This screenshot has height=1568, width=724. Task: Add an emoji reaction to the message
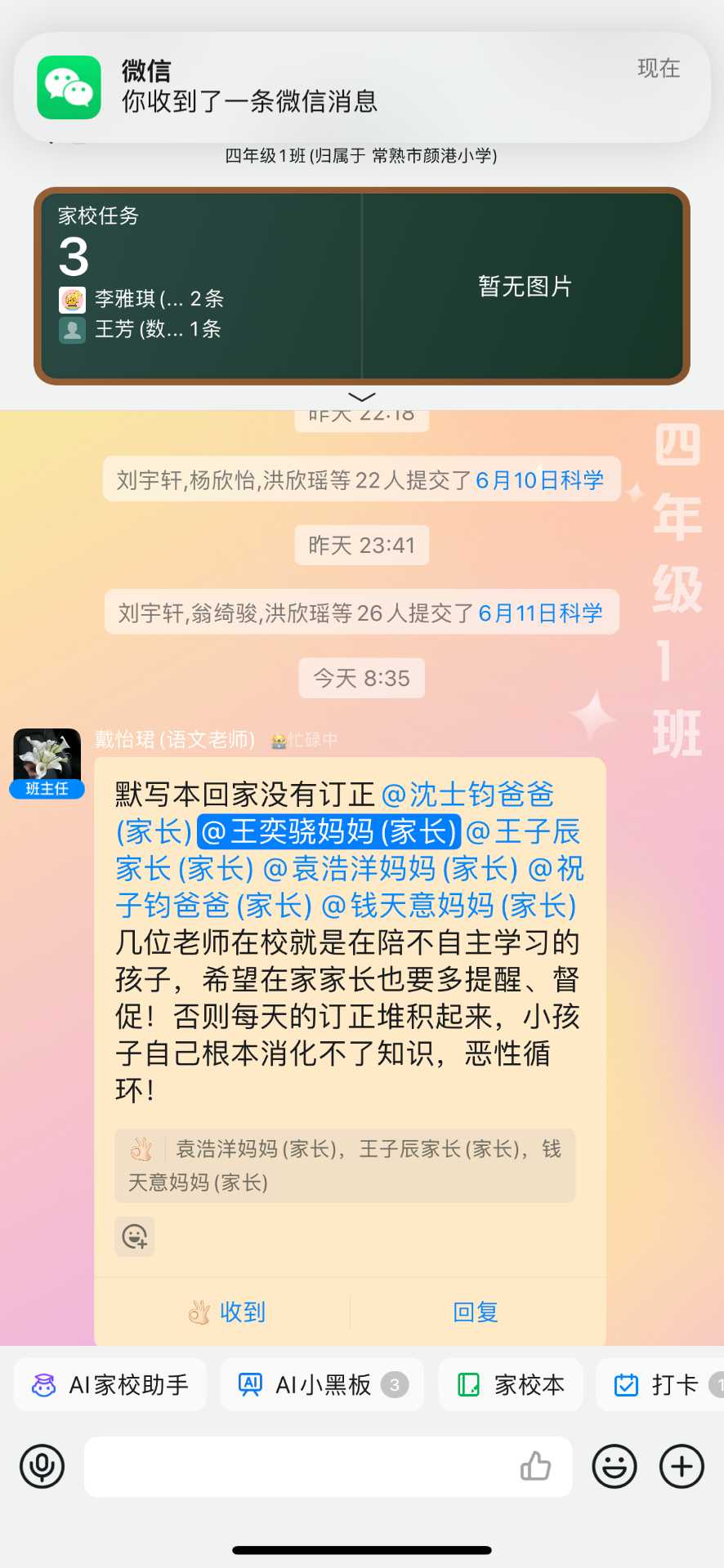[135, 1236]
